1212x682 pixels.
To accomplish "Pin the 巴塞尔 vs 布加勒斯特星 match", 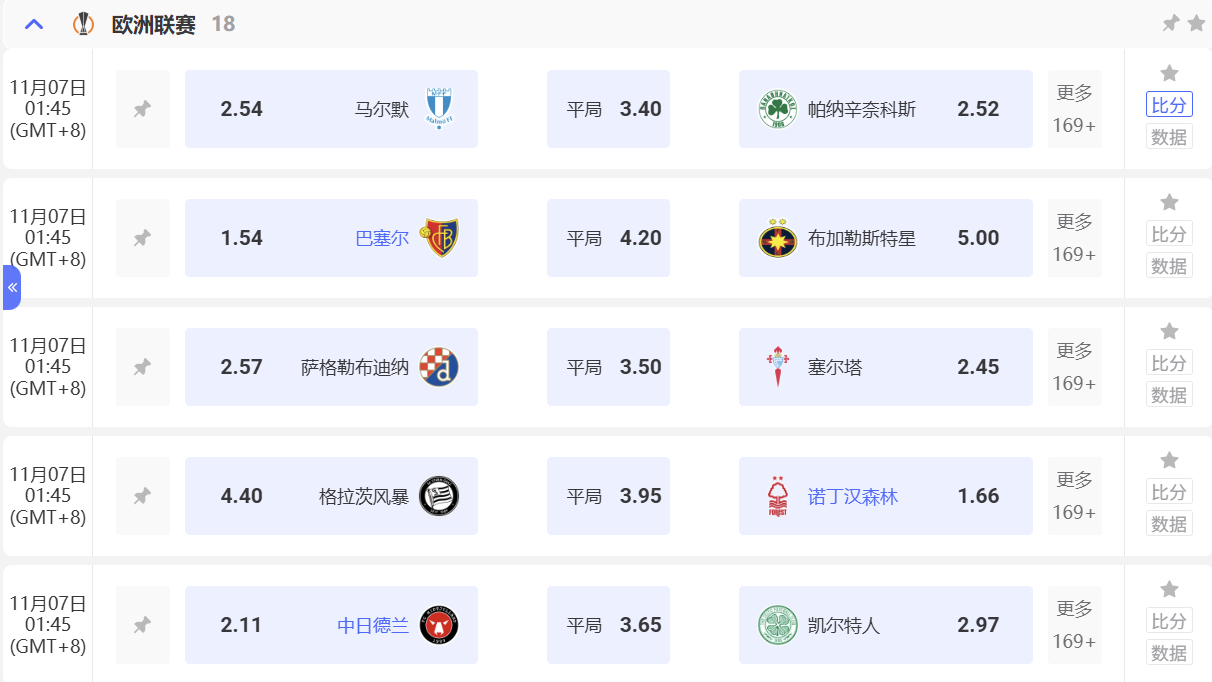I will click(142, 238).
